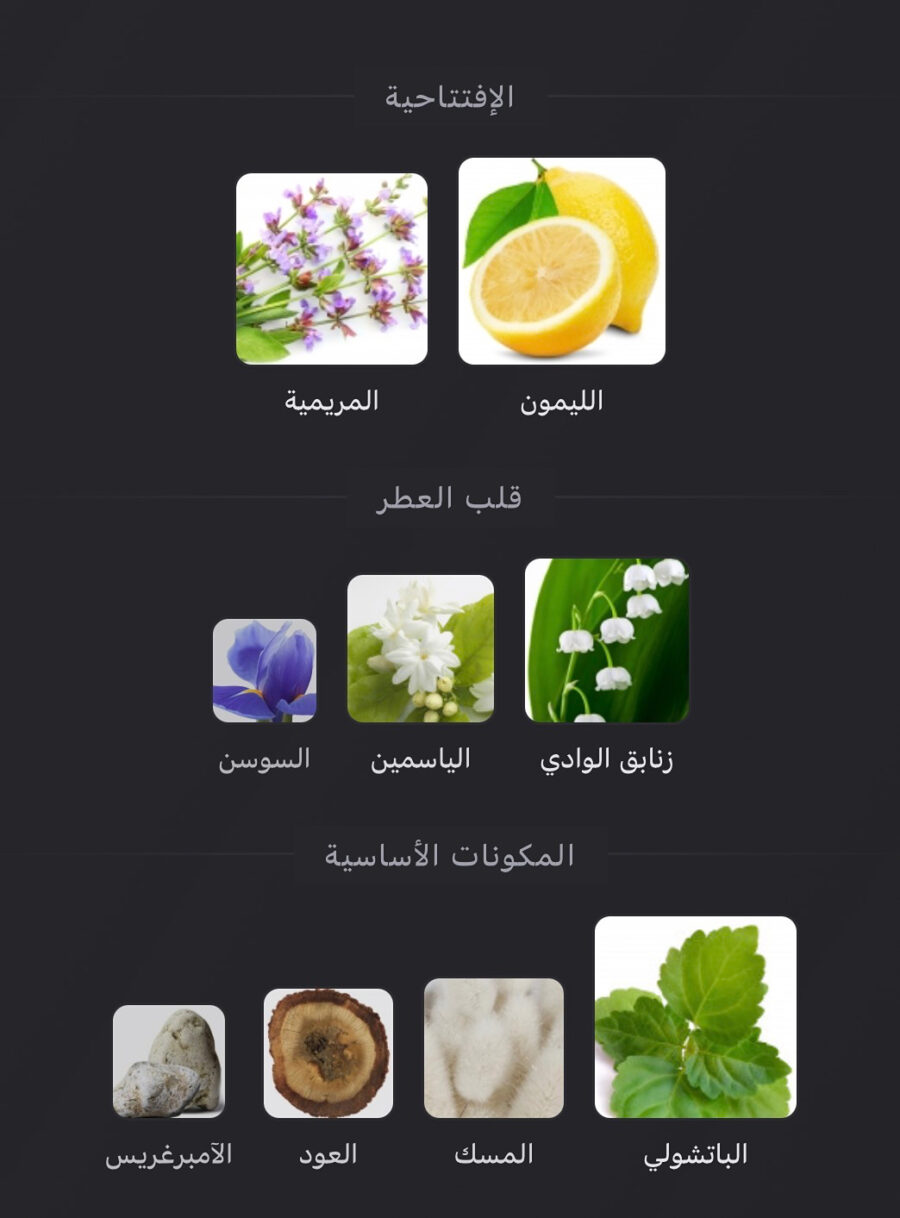Open the patchouli (الباتشولي) note tile
This screenshot has height=1218, width=900.
click(x=695, y=1017)
